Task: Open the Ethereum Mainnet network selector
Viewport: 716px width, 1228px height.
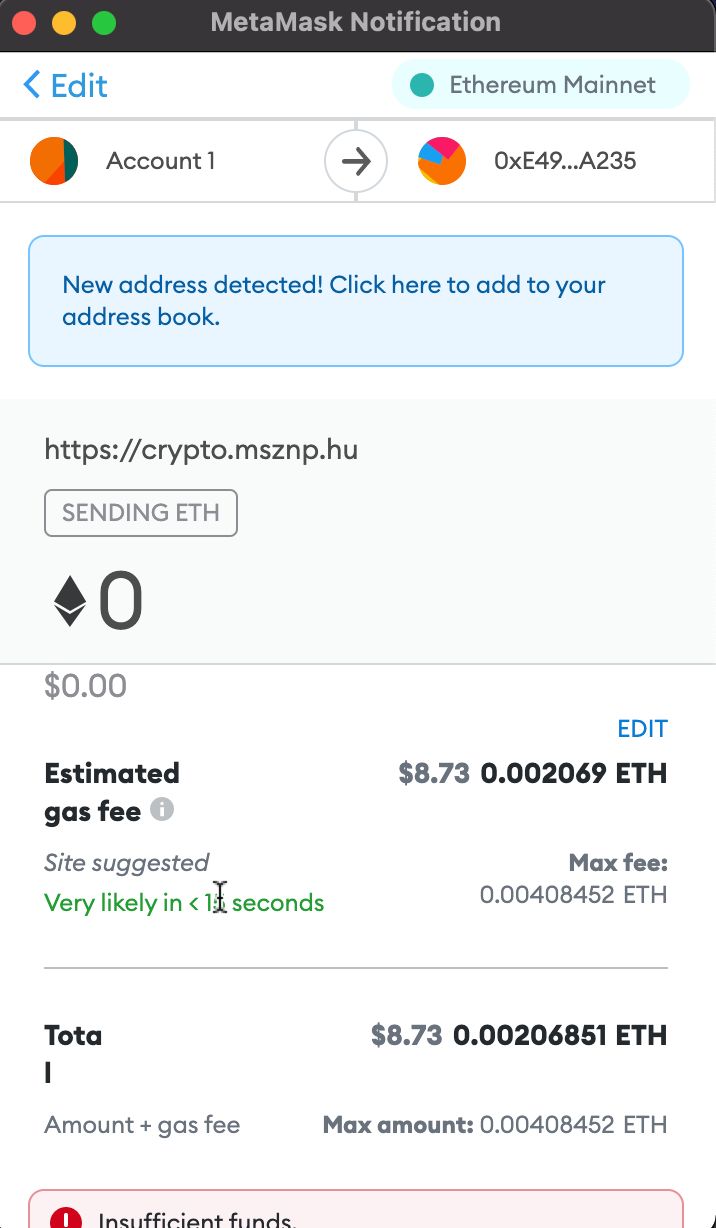Action: tap(540, 85)
